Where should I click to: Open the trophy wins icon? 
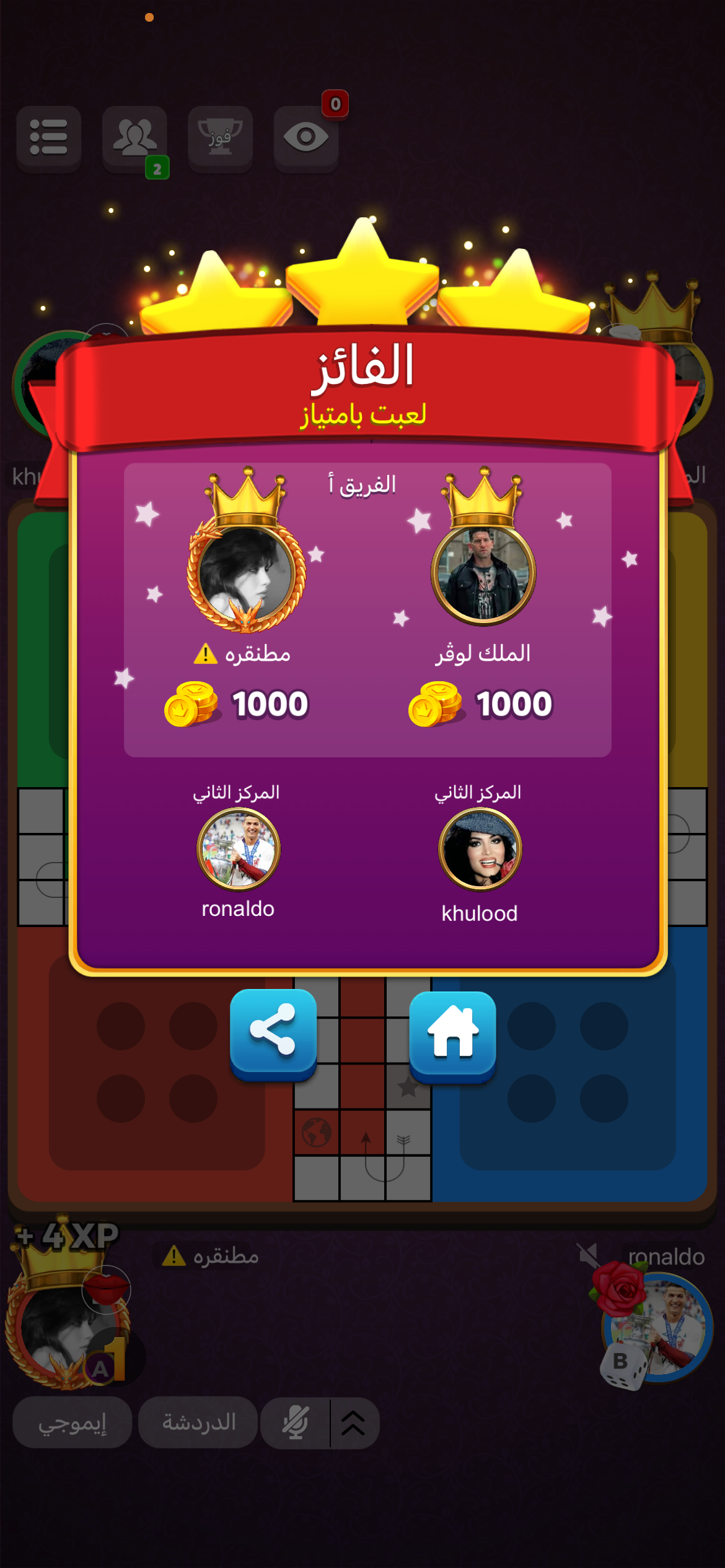click(x=220, y=137)
